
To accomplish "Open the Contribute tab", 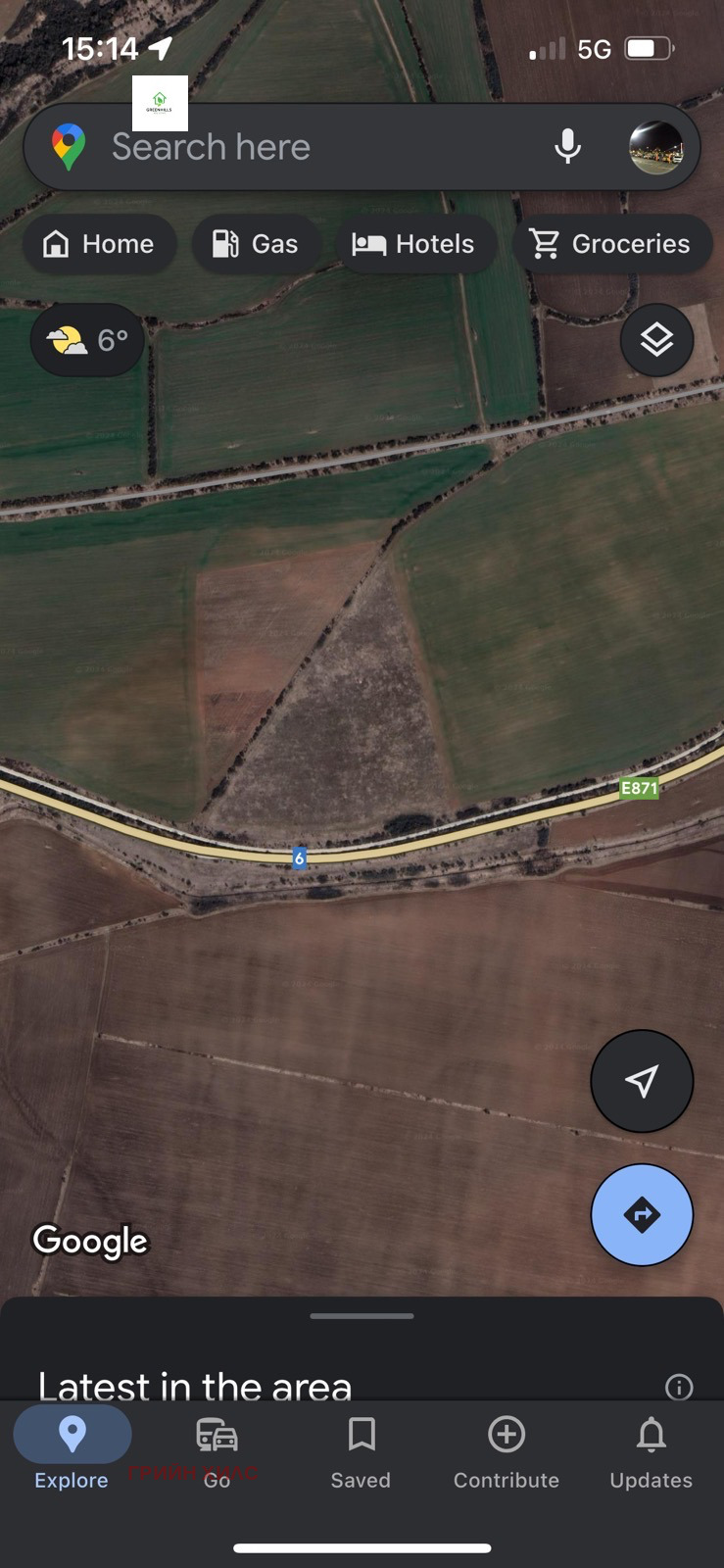I will point(506,1452).
